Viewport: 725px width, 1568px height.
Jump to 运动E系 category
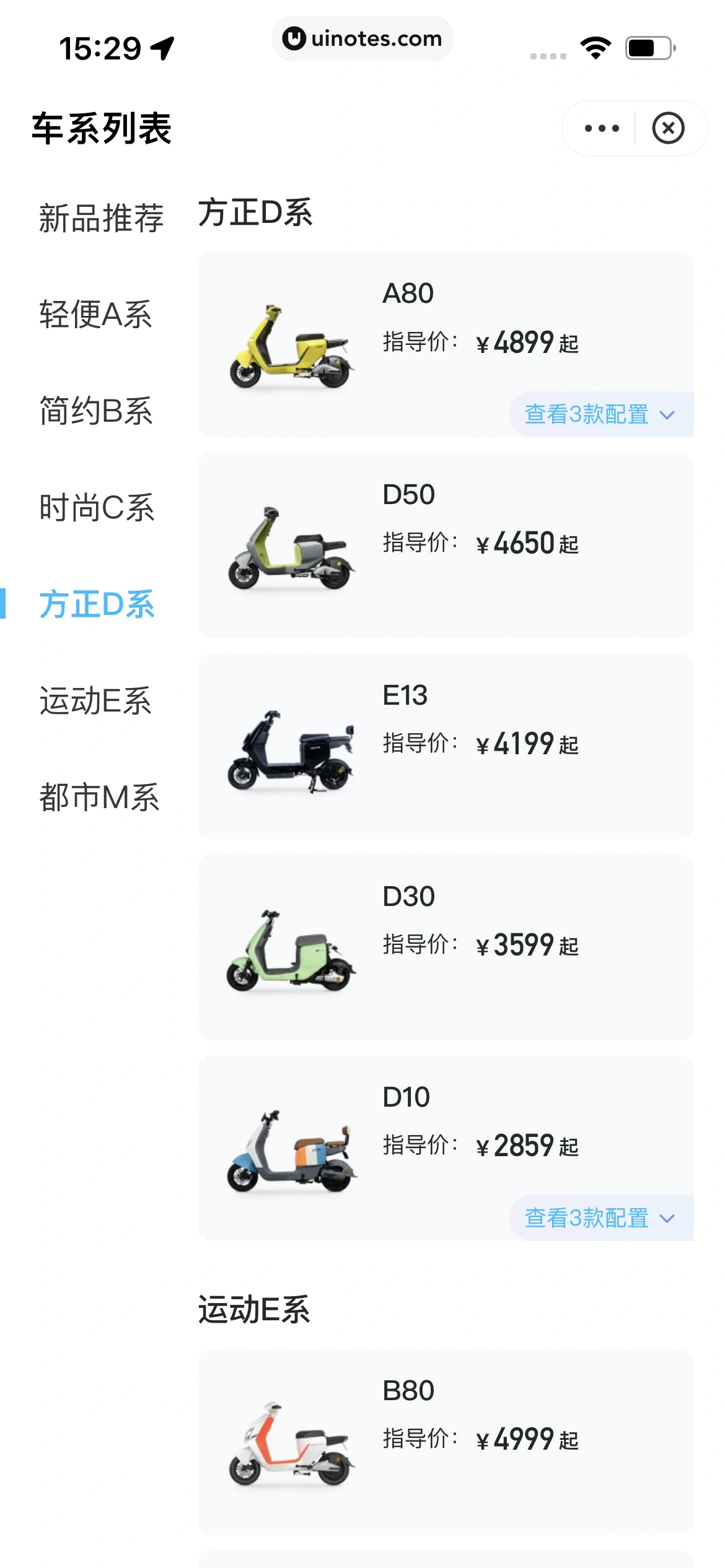95,701
